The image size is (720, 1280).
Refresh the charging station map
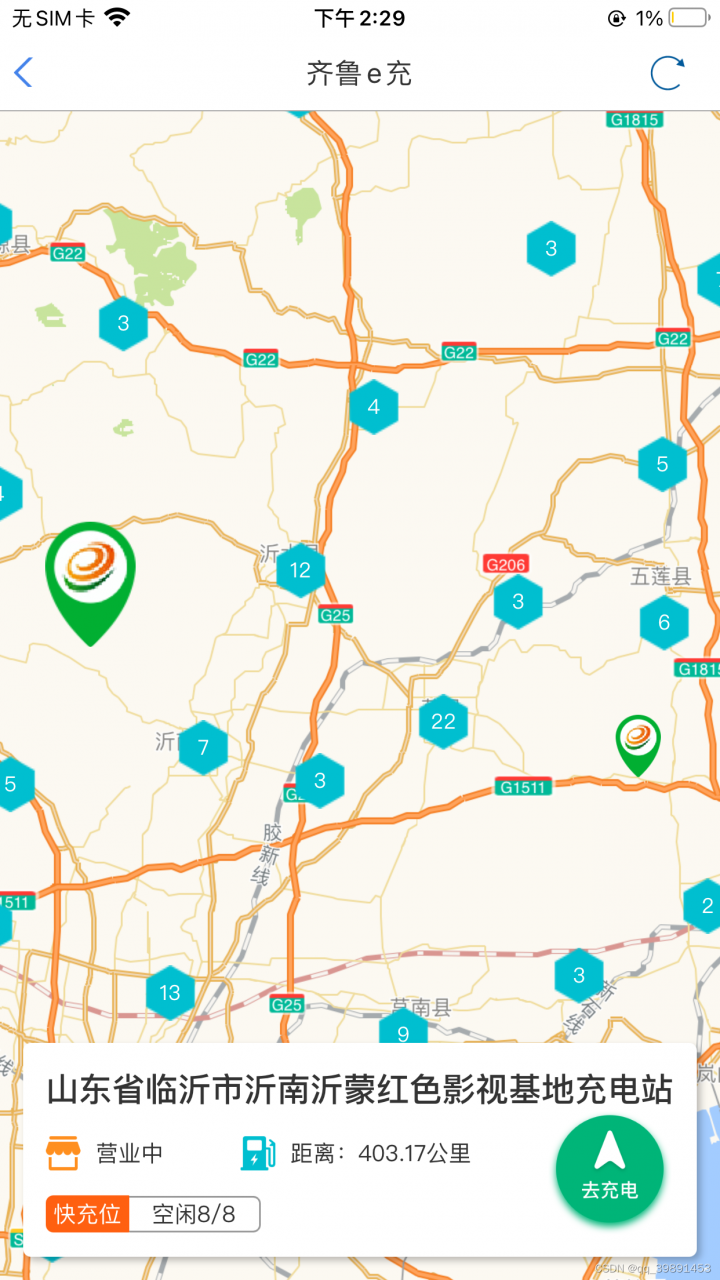[x=667, y=73]
